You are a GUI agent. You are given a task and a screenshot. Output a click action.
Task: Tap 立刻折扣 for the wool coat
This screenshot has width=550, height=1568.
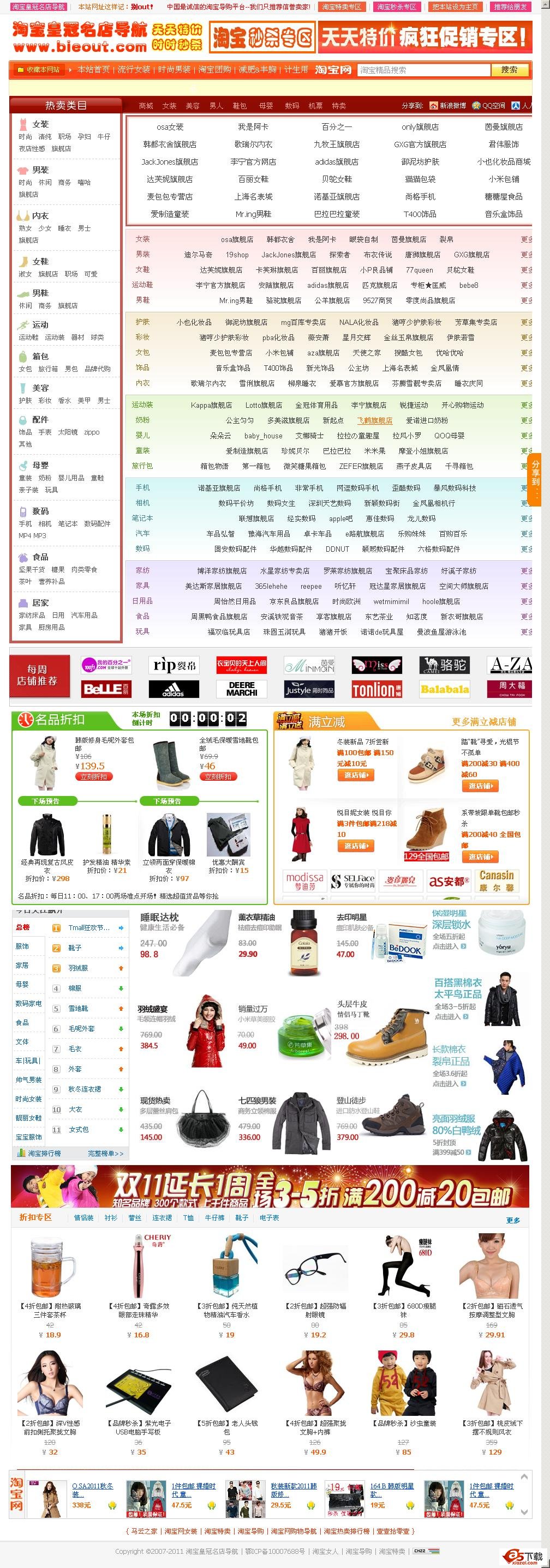click(x=94, y=777)
